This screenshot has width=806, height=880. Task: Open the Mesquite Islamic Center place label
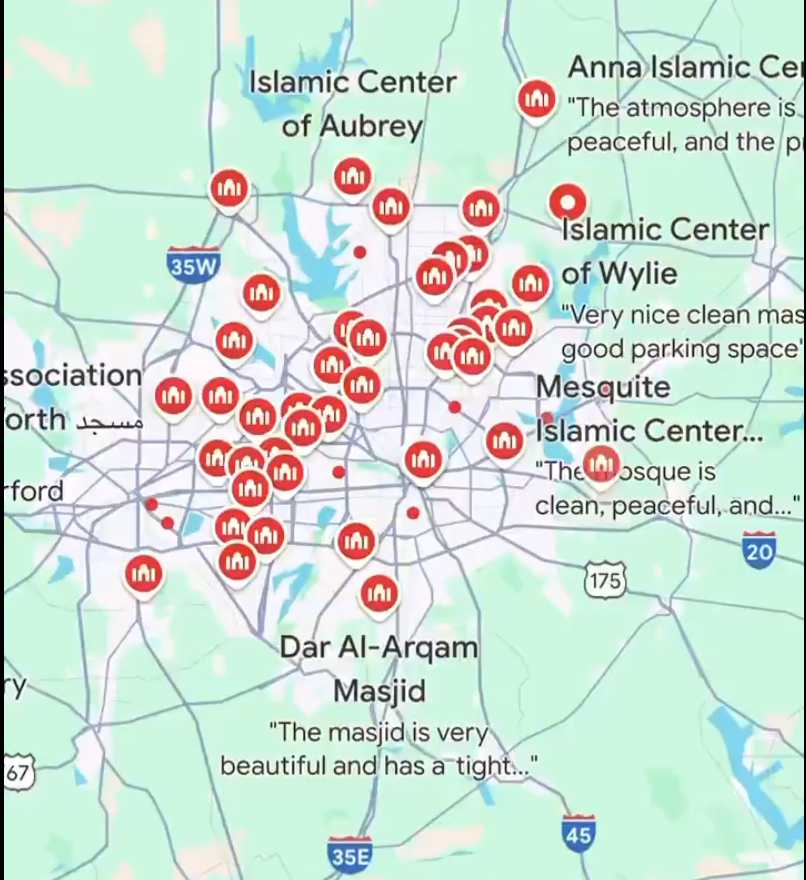(650, 409)
